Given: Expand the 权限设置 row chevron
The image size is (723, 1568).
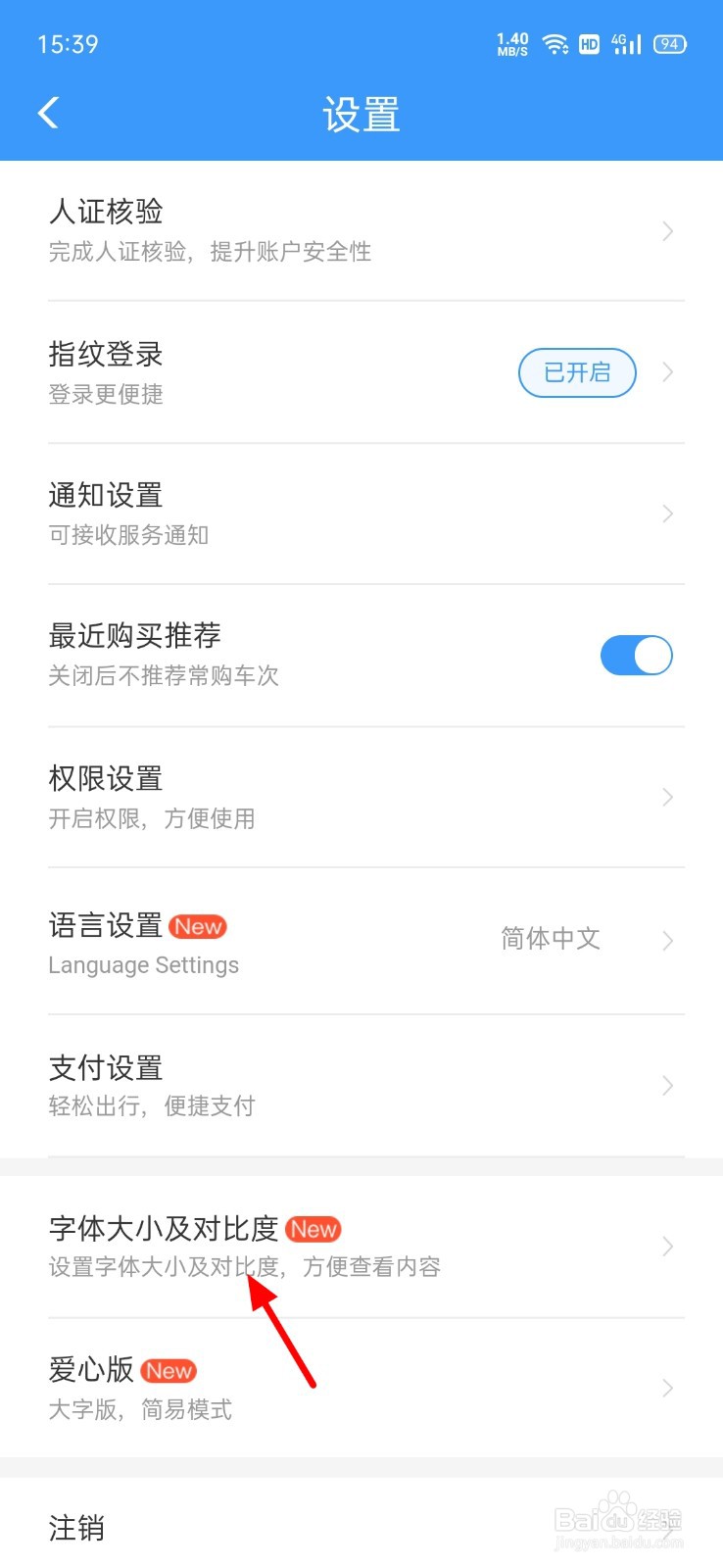Looking at the screenshot, I should (668, 797).
